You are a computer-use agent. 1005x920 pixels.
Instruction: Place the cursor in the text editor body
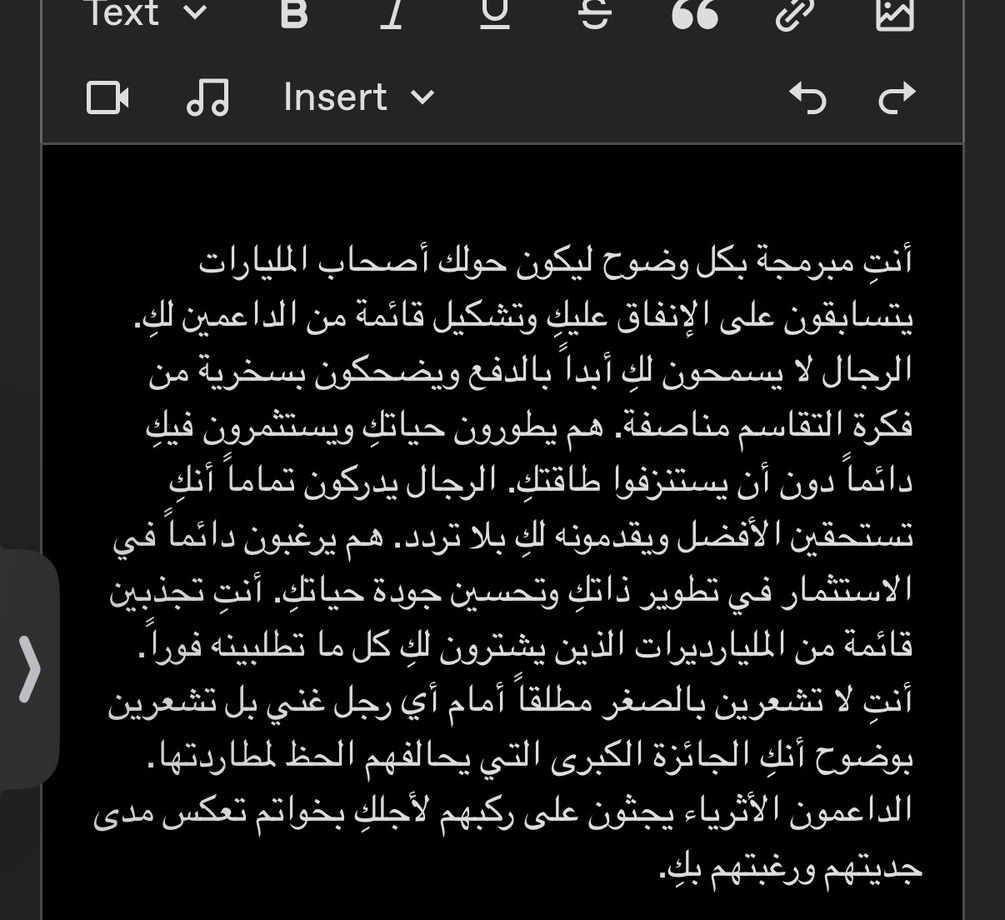click(502, 532)
